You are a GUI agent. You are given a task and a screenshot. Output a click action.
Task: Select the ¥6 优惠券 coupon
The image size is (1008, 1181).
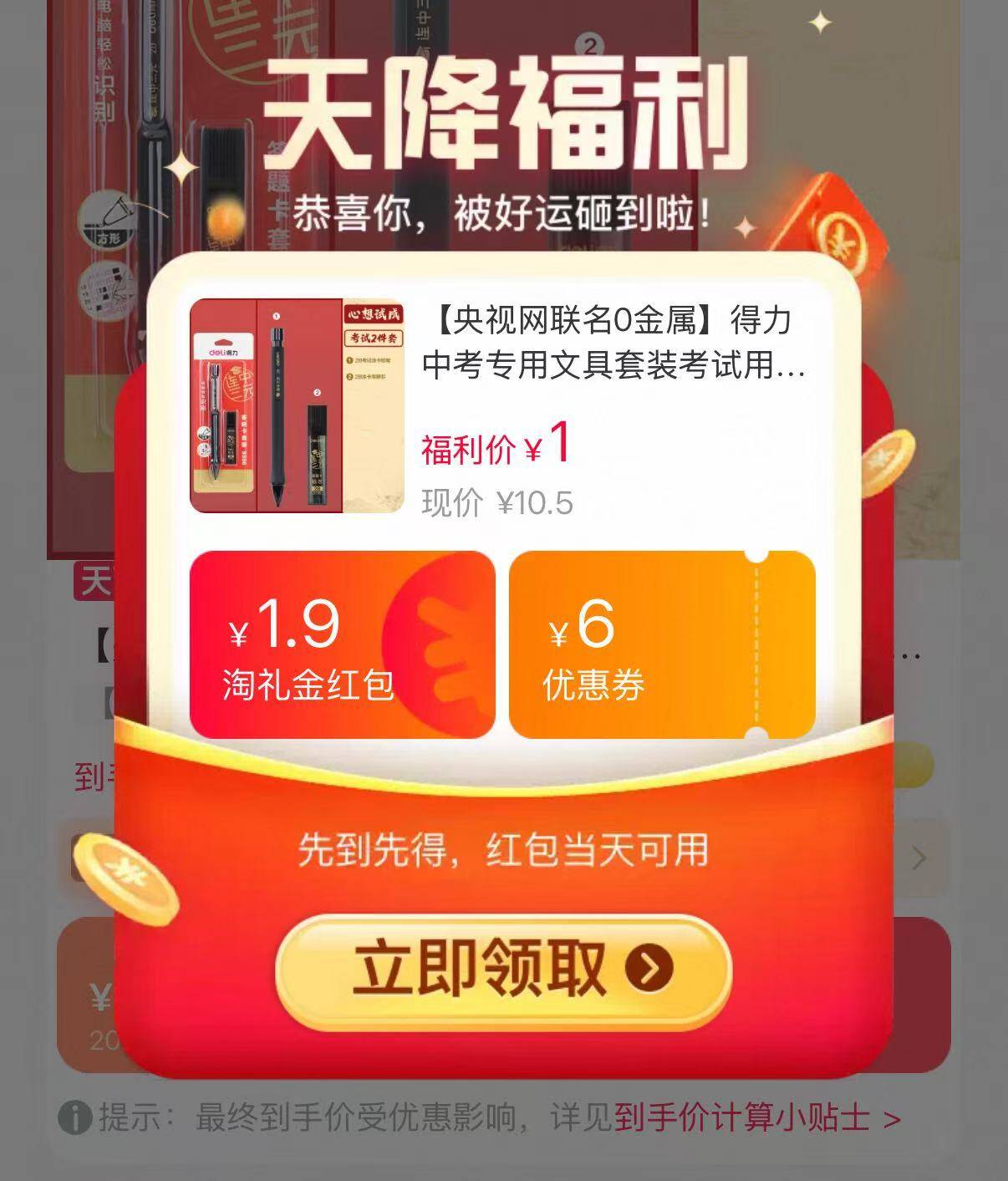coord(661,644)
